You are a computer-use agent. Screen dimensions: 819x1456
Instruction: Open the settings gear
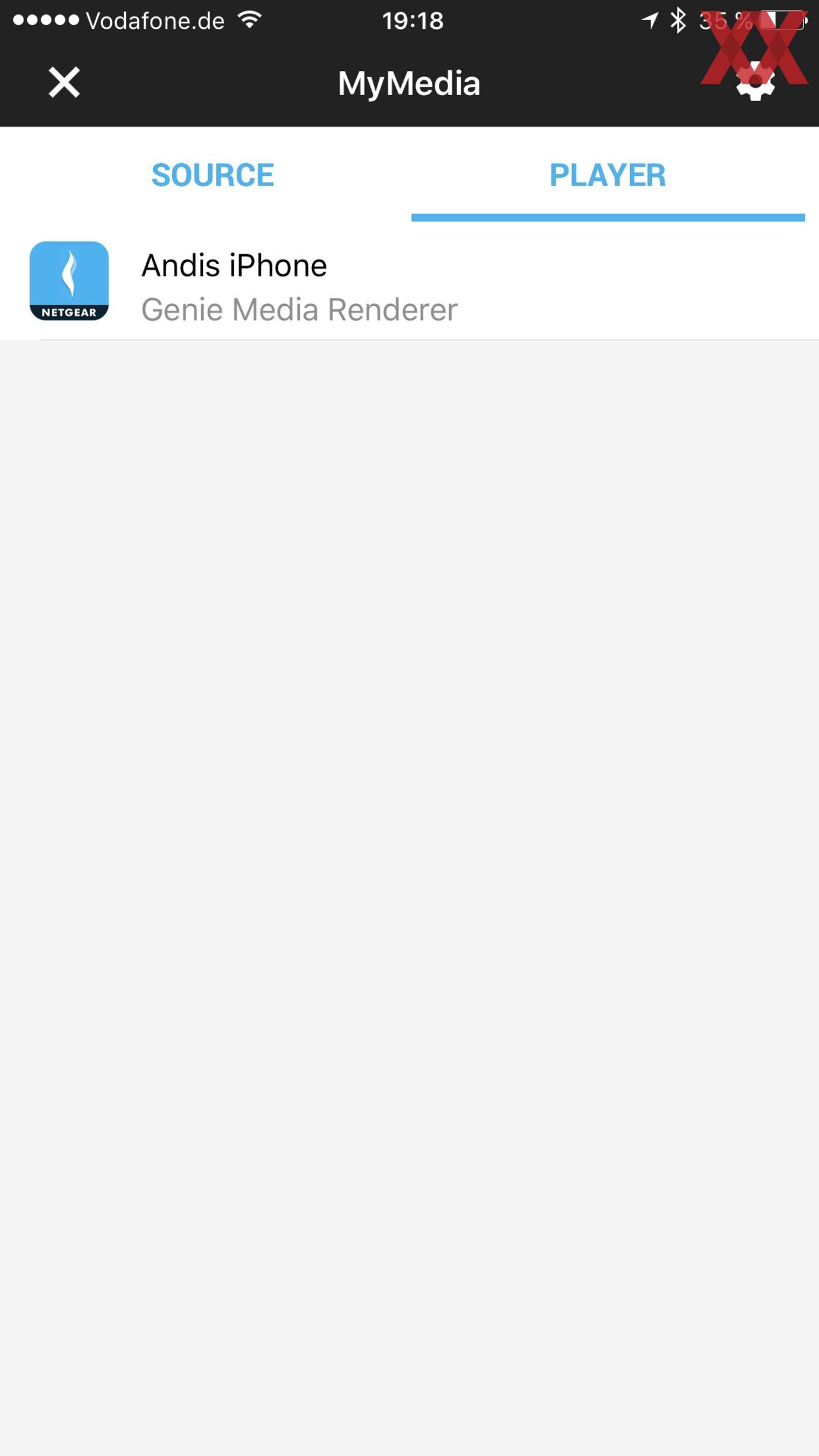756,82
